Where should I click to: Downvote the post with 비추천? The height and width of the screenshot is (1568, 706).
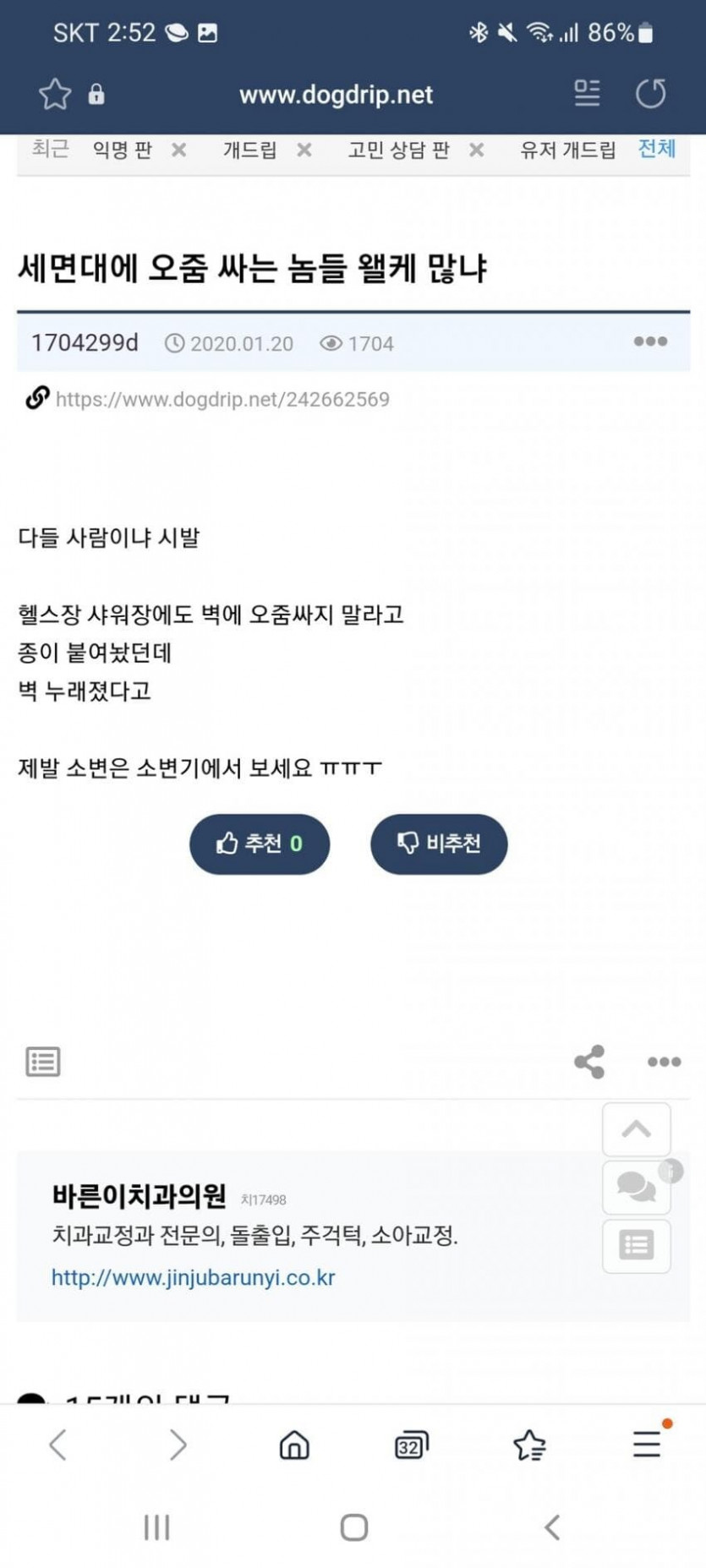pos(439,844)
